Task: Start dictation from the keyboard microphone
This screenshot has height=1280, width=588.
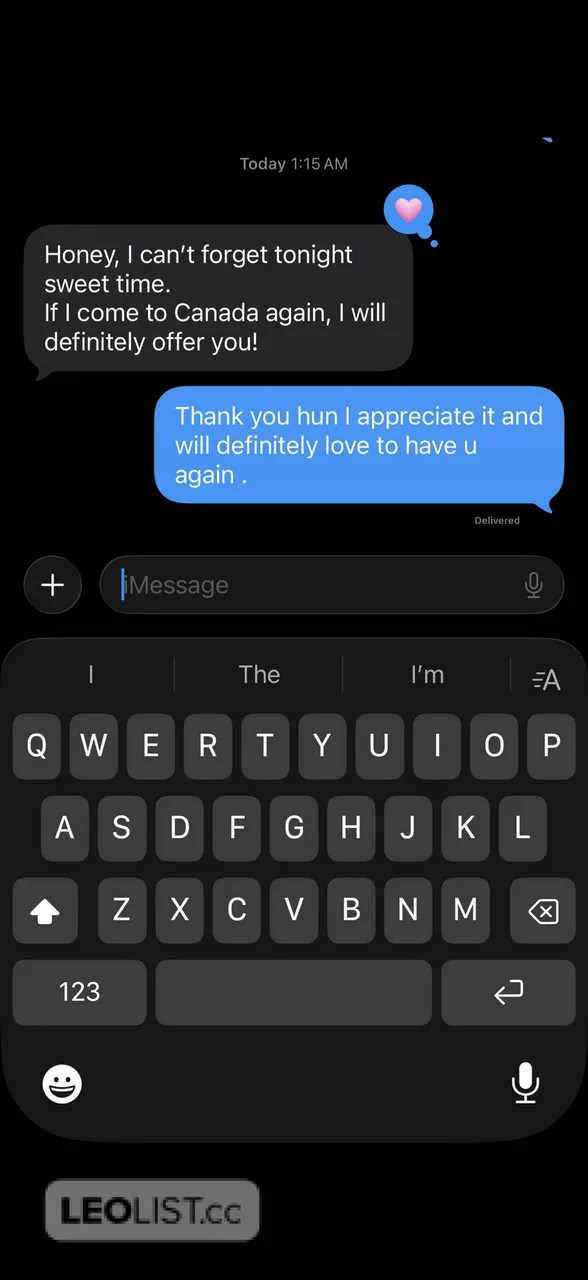Action: (525, 1083)
